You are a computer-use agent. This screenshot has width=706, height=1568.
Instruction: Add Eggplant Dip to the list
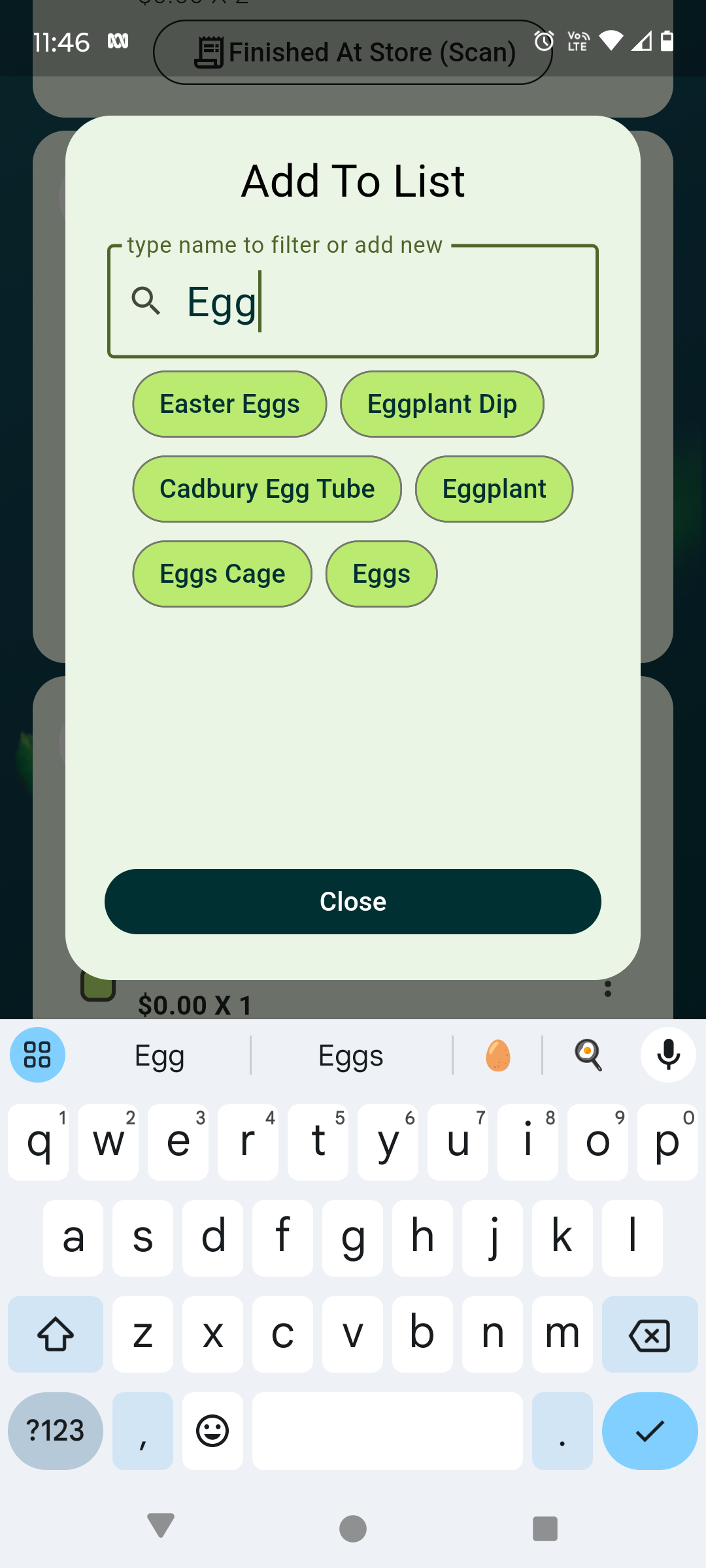pos(442,404)
